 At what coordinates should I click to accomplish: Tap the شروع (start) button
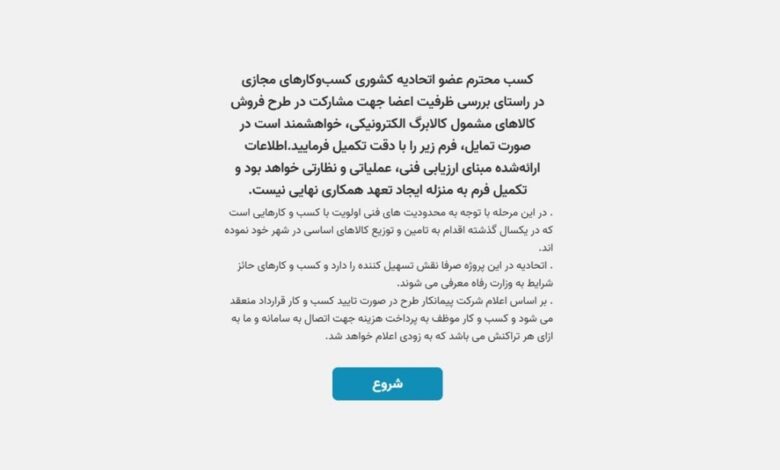click(387, 384)
